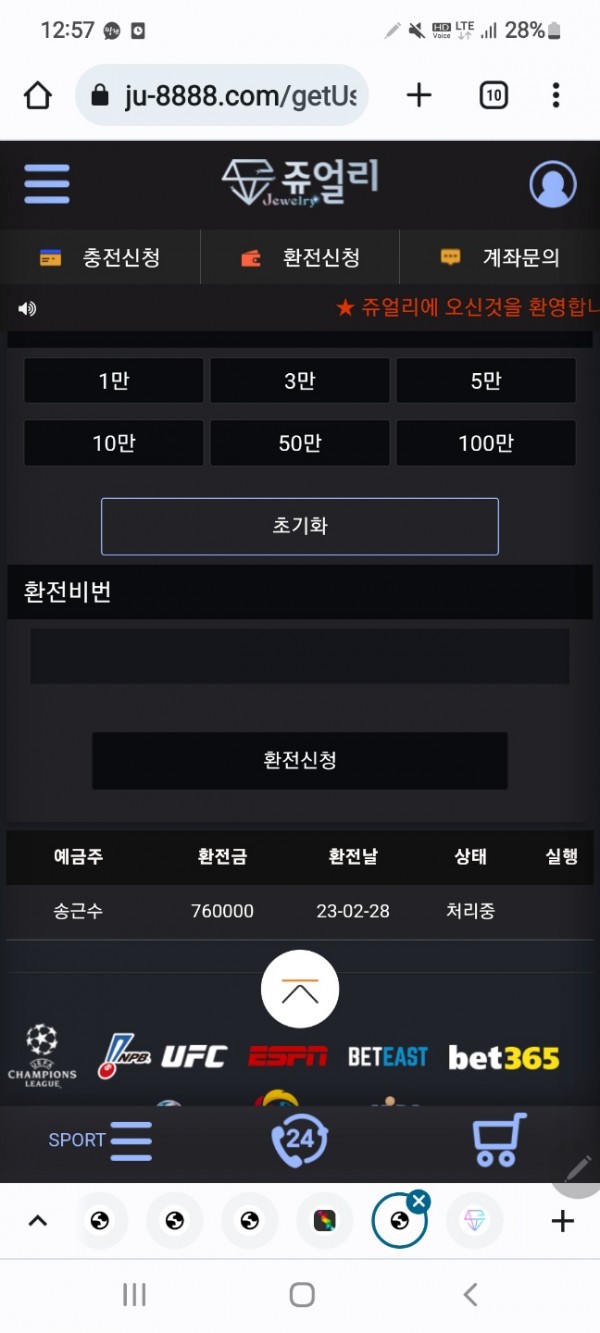Go to 충전신청 page

click(100, 258)
